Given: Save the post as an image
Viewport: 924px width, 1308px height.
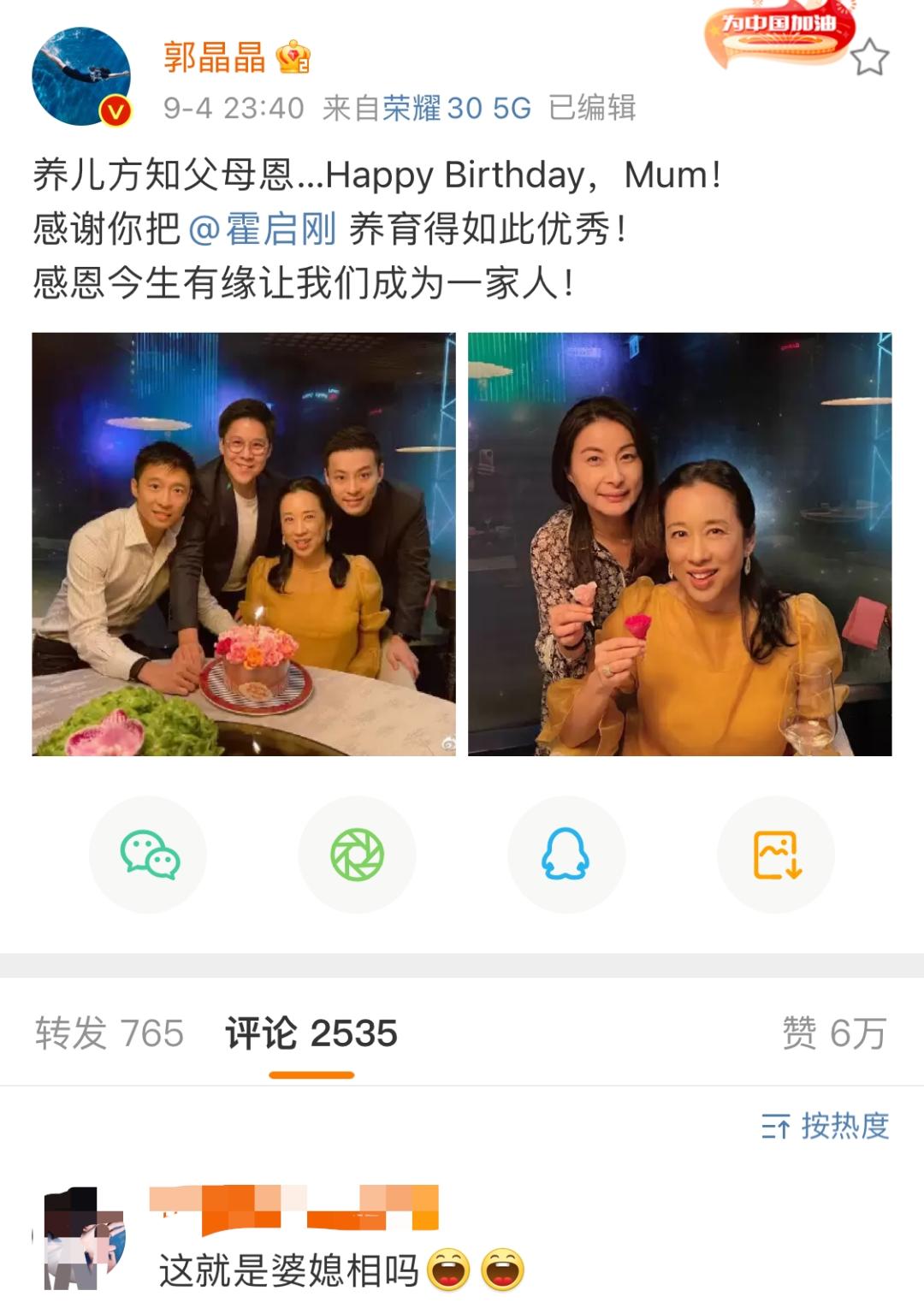Looking at the screenshot, I should coord(775,855).
